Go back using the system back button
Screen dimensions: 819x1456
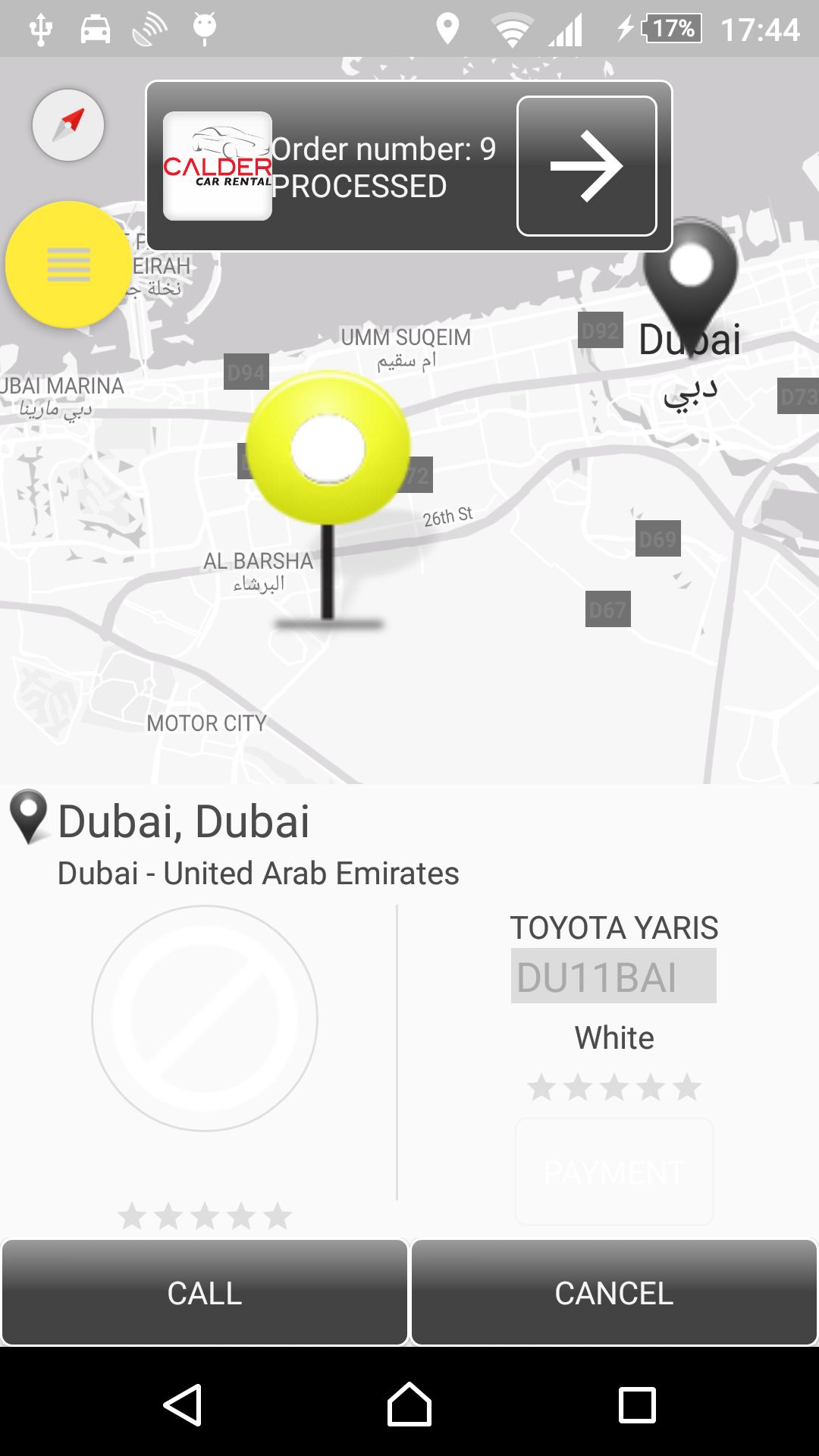pos(183,1404)
